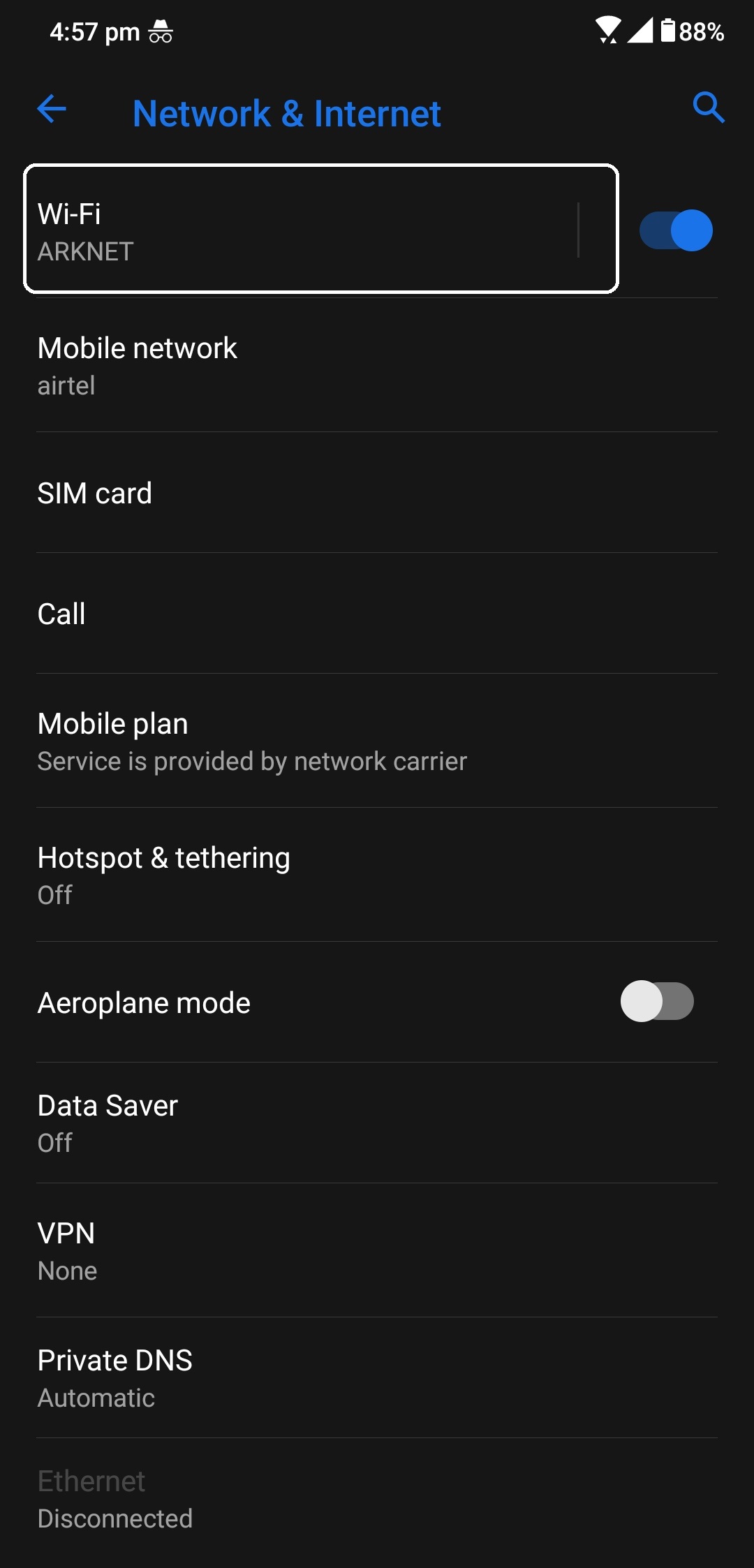Viewport: 754px width, 1568px height.
Task: Enable Aeroplane mode
Action: coord(656,1002)
